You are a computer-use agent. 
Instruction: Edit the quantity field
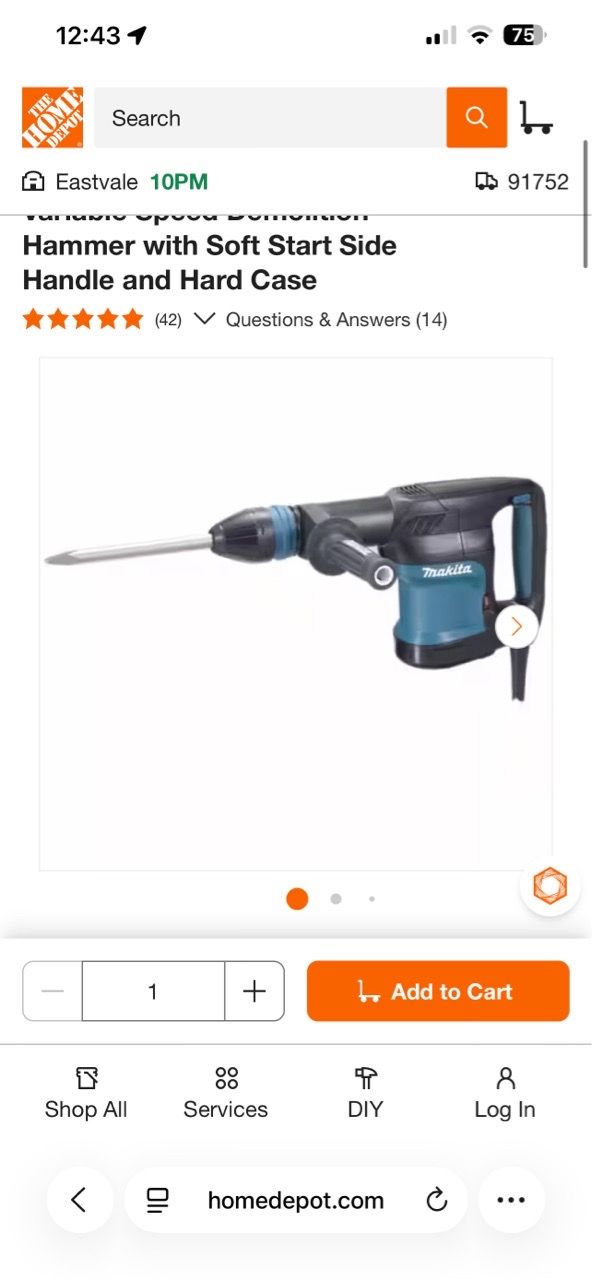coord(153,991)
